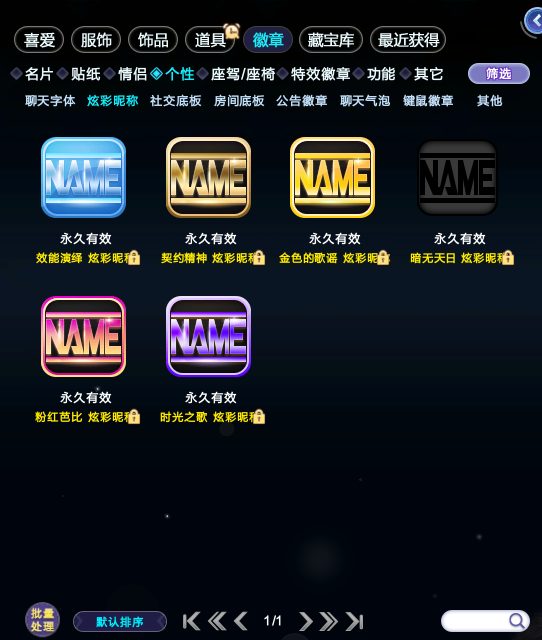Open the blue 效能演绎 name badge

pyautogui.click(x=84, y=178)
